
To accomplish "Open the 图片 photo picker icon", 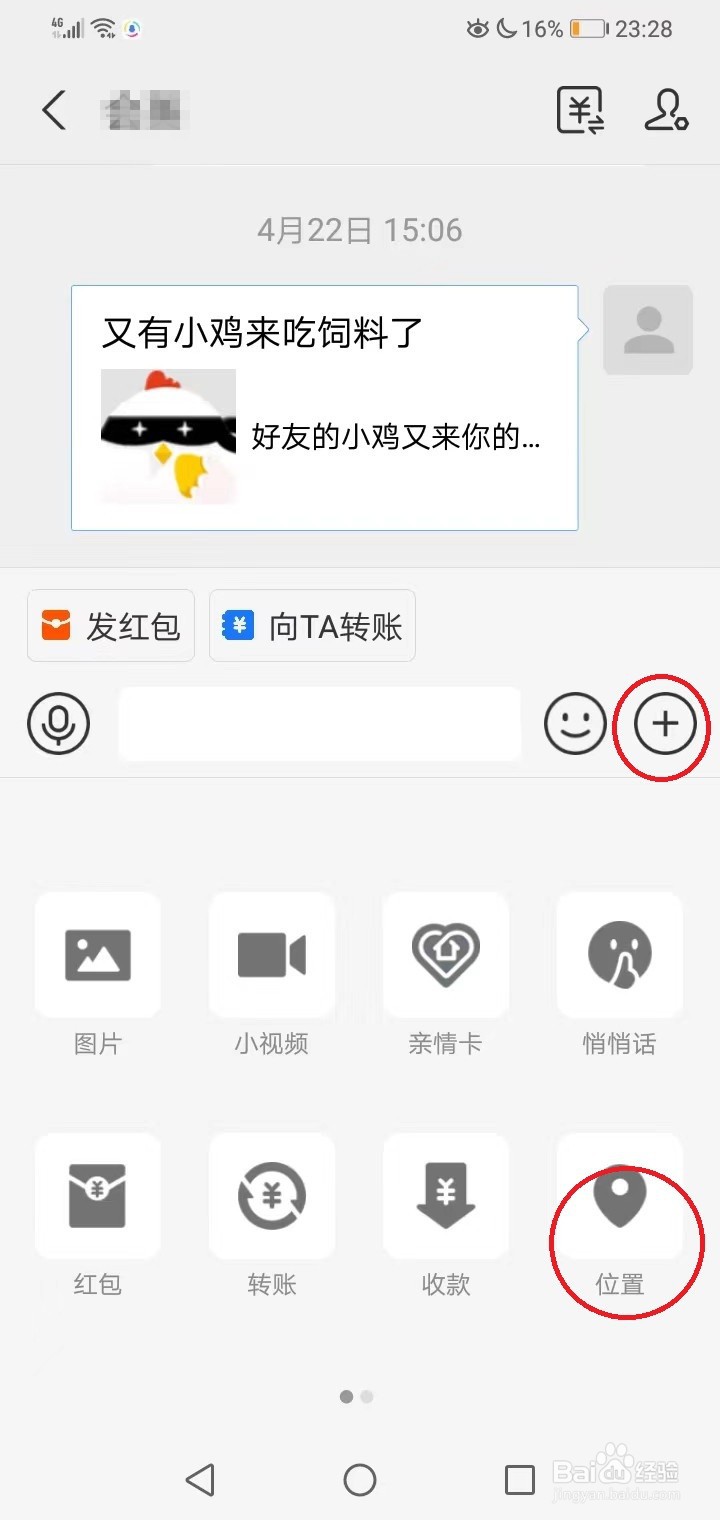I will click(97, 953).
